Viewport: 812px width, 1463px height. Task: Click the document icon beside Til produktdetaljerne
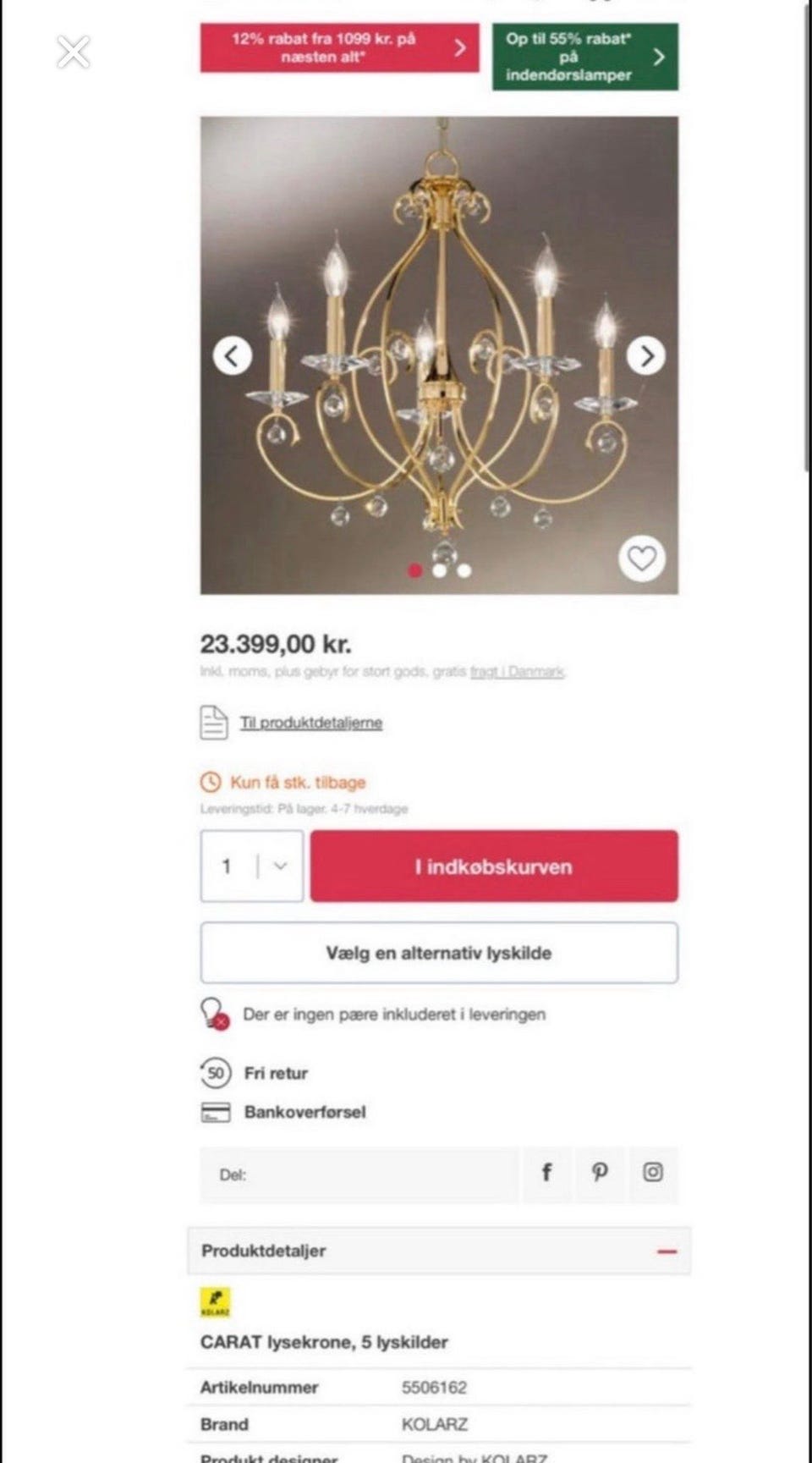pyautogui.click(x=215, y=721)
